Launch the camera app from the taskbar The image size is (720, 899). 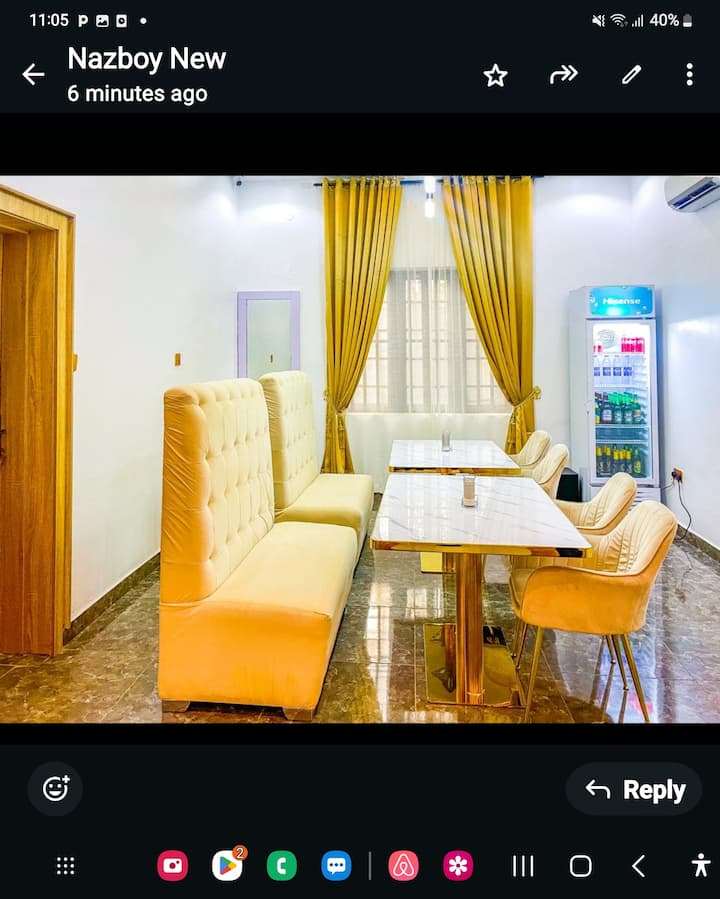click(x=172, y=866)
